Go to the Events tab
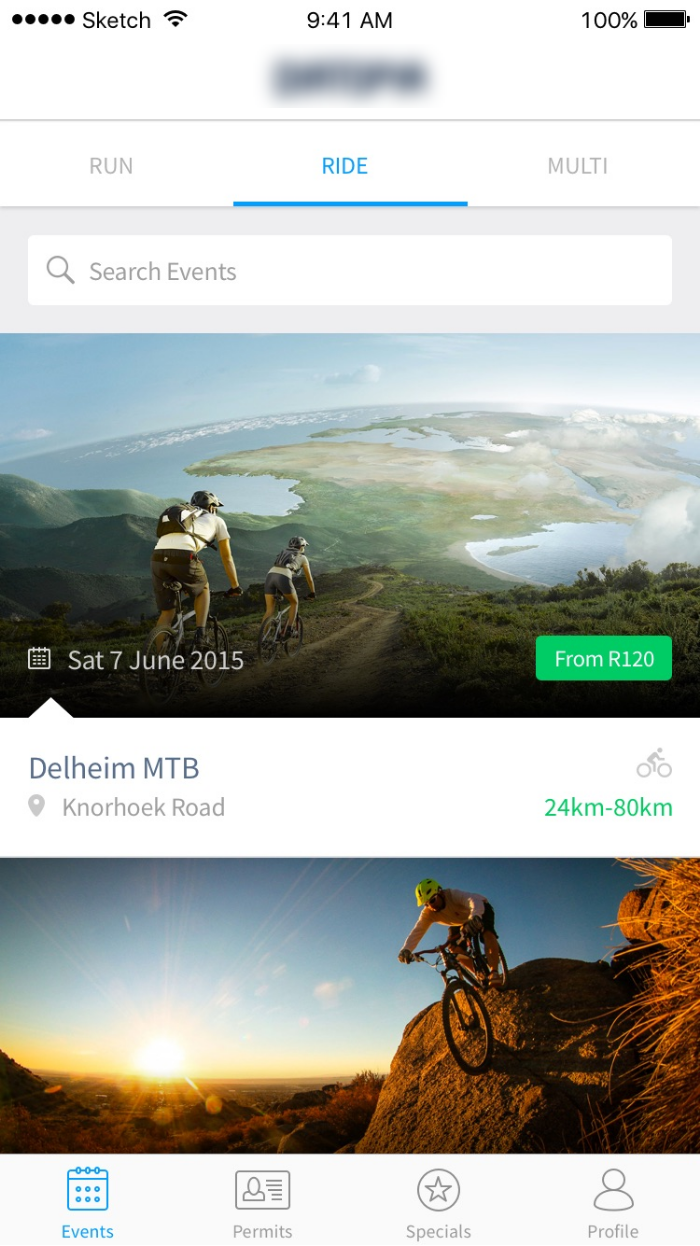The height and width of the screenshot is (1246, 700). (88, 1203)
